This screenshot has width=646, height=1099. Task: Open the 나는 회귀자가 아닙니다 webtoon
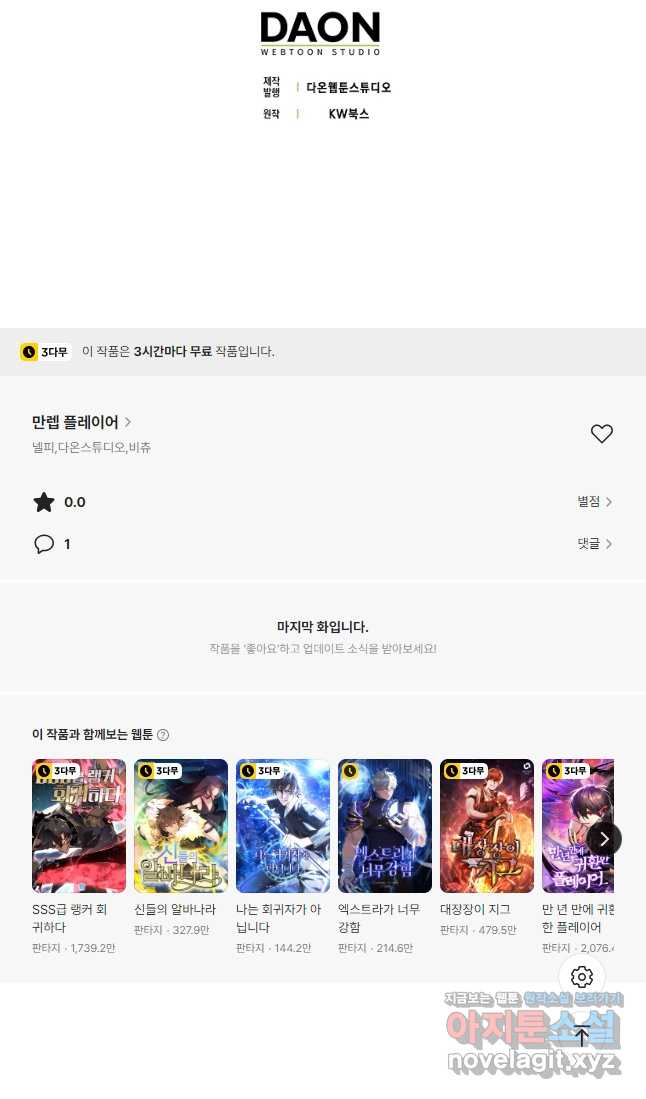[283, 826]
